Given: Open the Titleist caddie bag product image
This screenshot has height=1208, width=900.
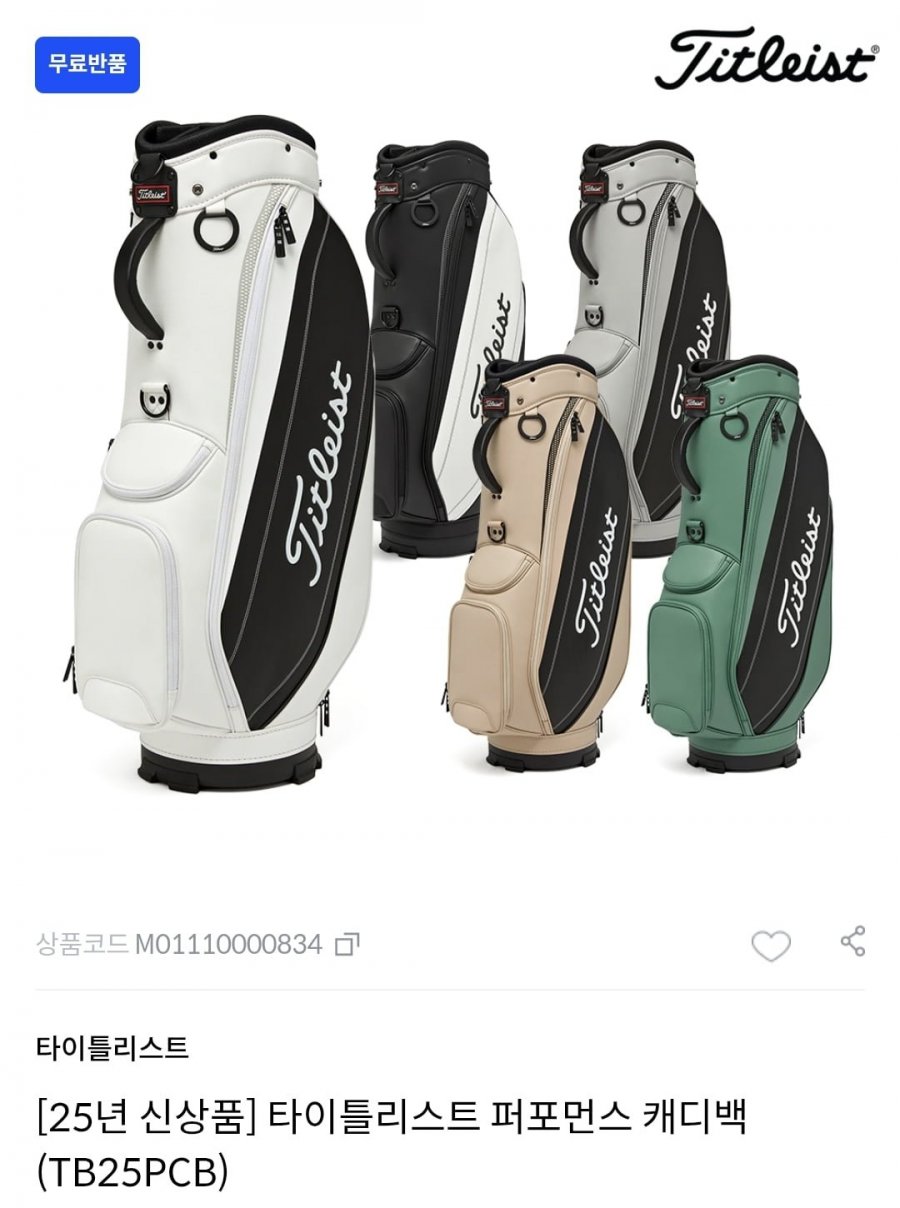Looking at the screenshot, I should (x=450, y=450).
